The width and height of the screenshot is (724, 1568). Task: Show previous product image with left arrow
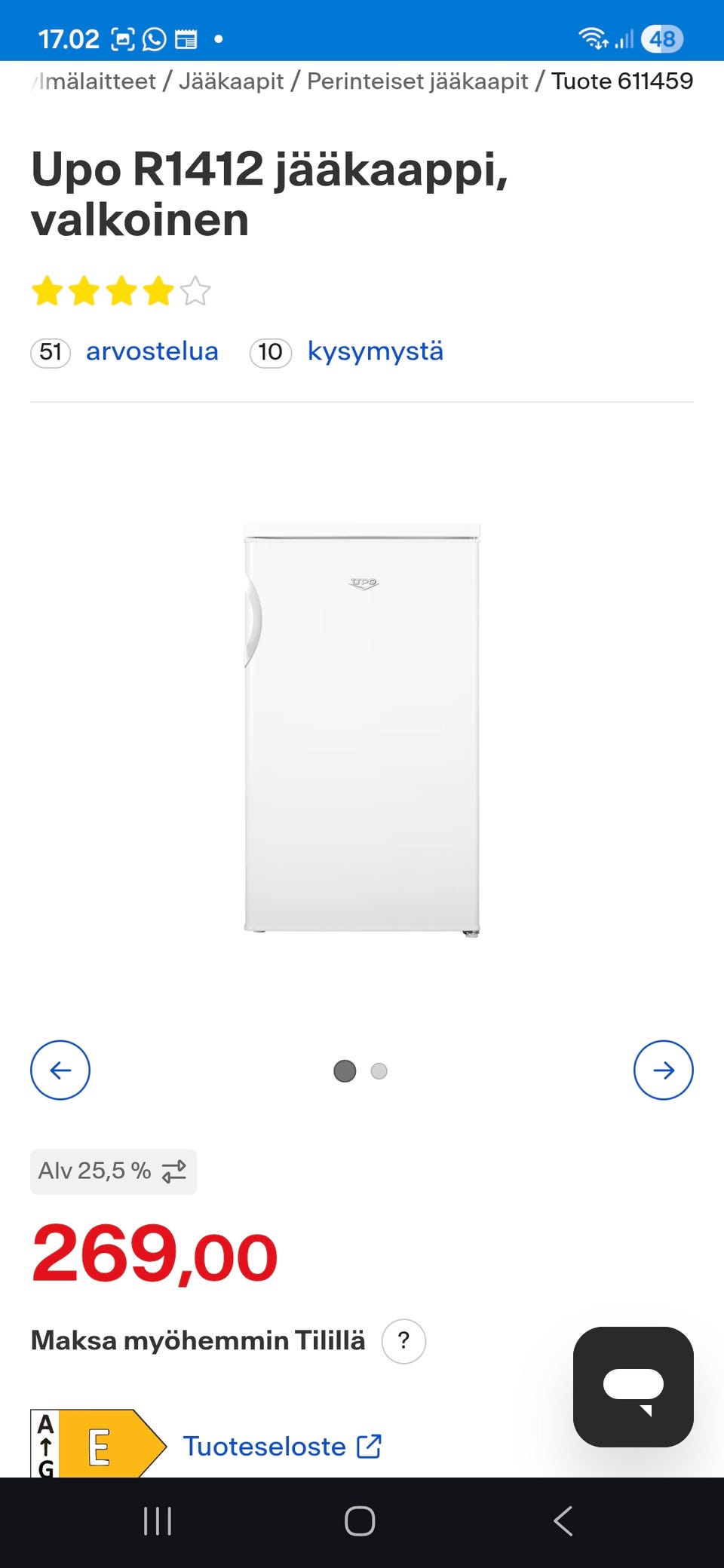(x=60, y=1070)
